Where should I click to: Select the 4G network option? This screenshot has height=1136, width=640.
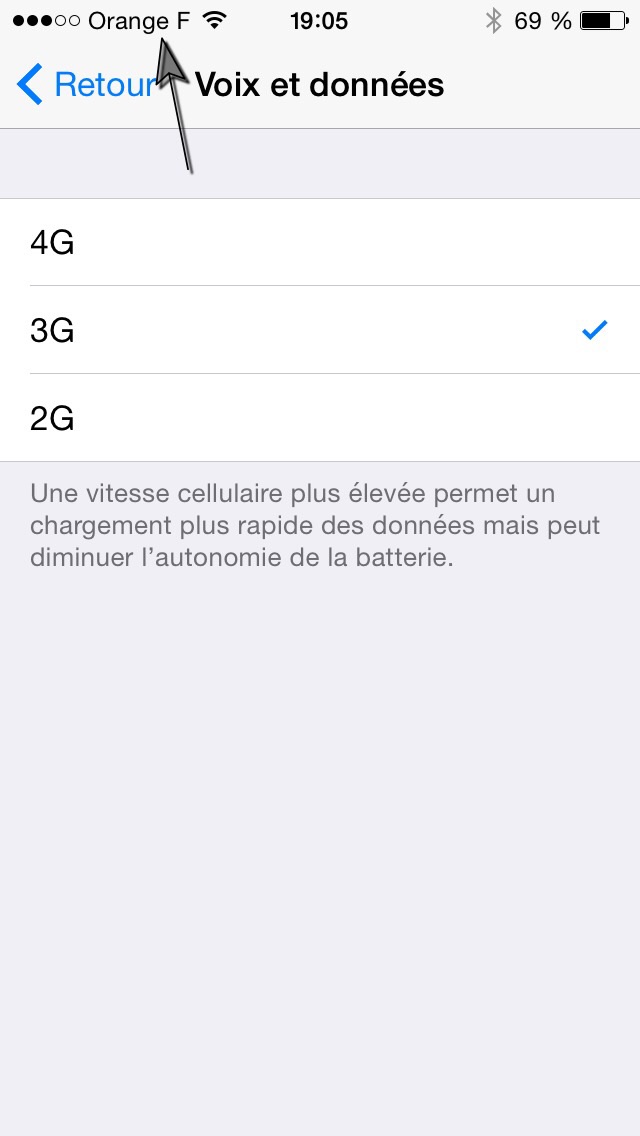[320, 242]
